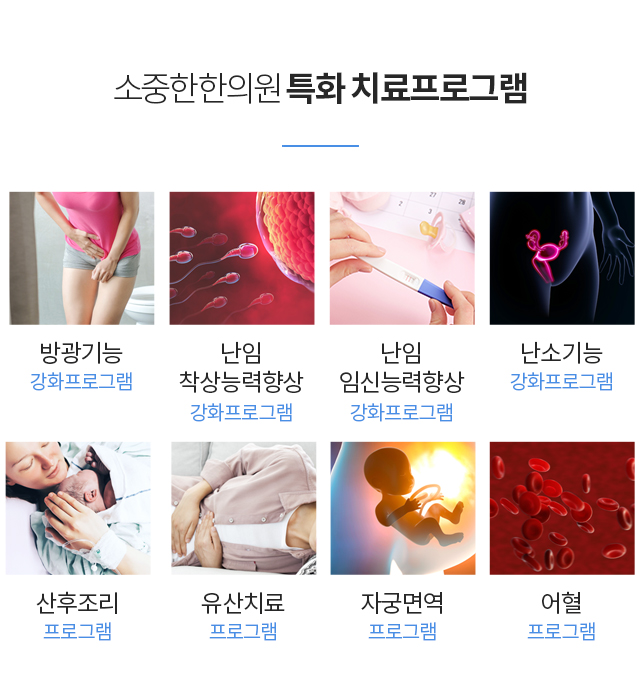View 난임 임신능력향상 강화프로그램
This screenshot has height=698, width=640.
point(402,258)
